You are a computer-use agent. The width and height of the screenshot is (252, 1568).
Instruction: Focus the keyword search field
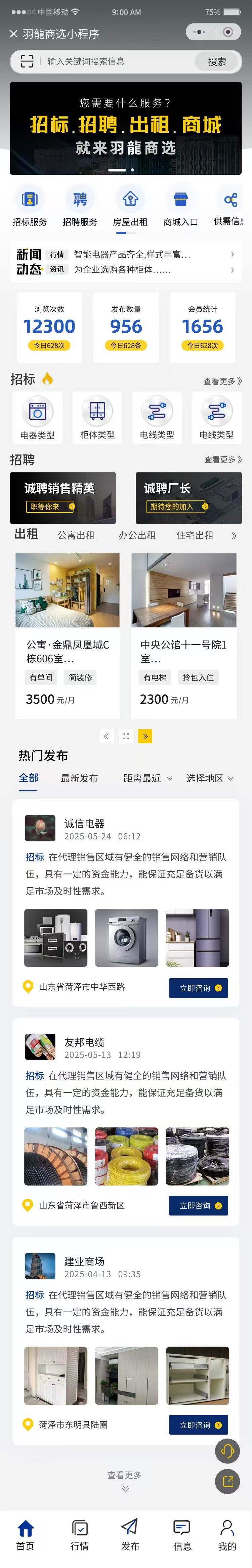click(116, 61)
